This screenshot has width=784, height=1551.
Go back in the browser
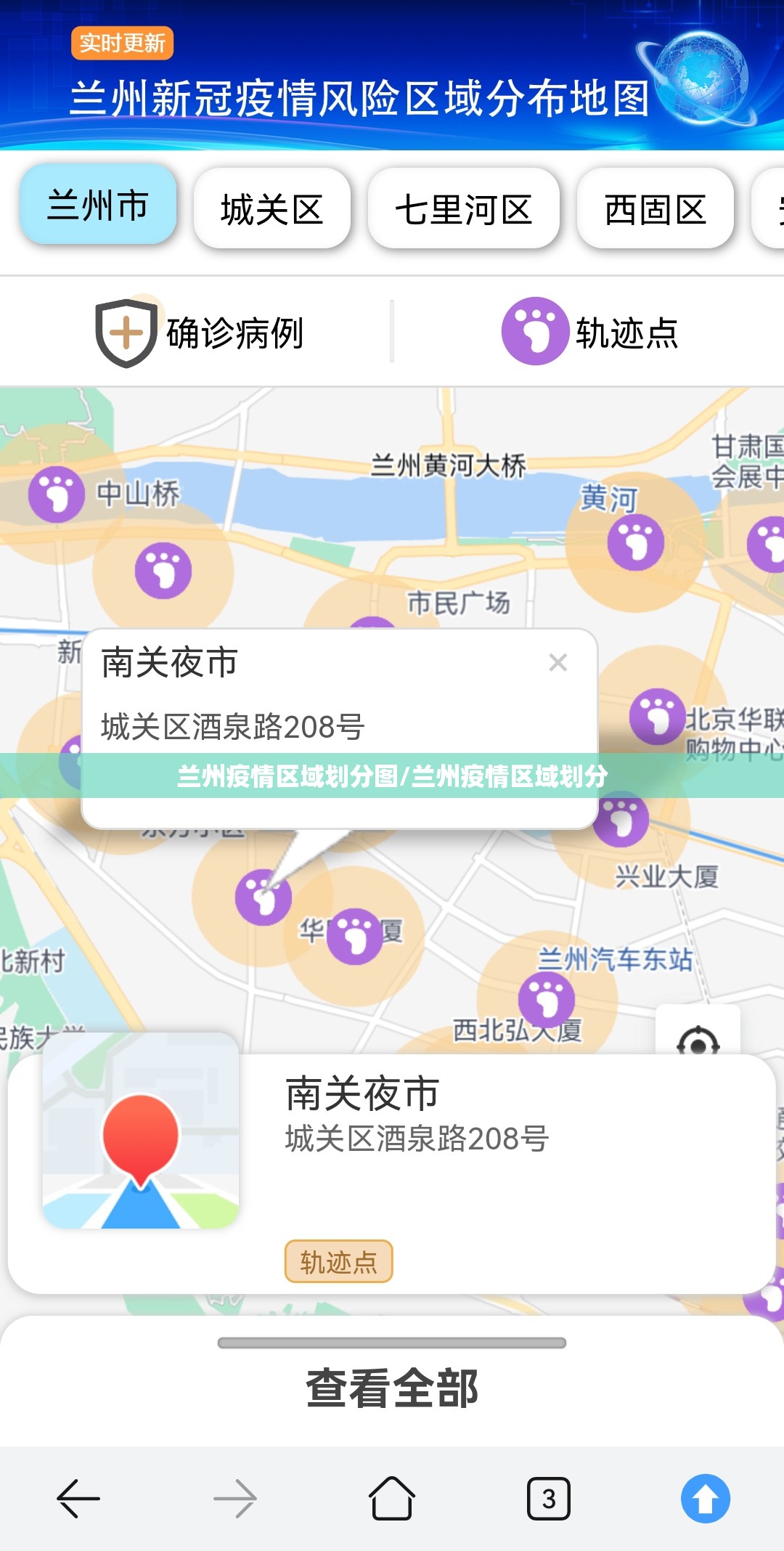tap(78, 1498)
